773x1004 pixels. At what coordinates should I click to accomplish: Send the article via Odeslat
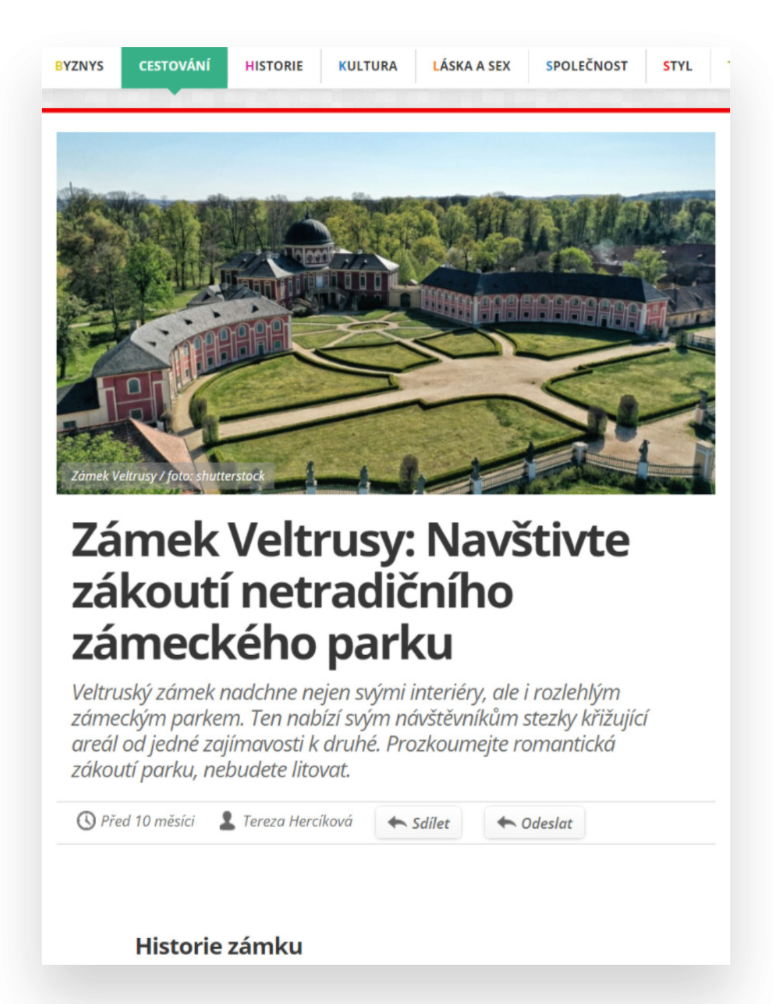click(x=535, y=823)
